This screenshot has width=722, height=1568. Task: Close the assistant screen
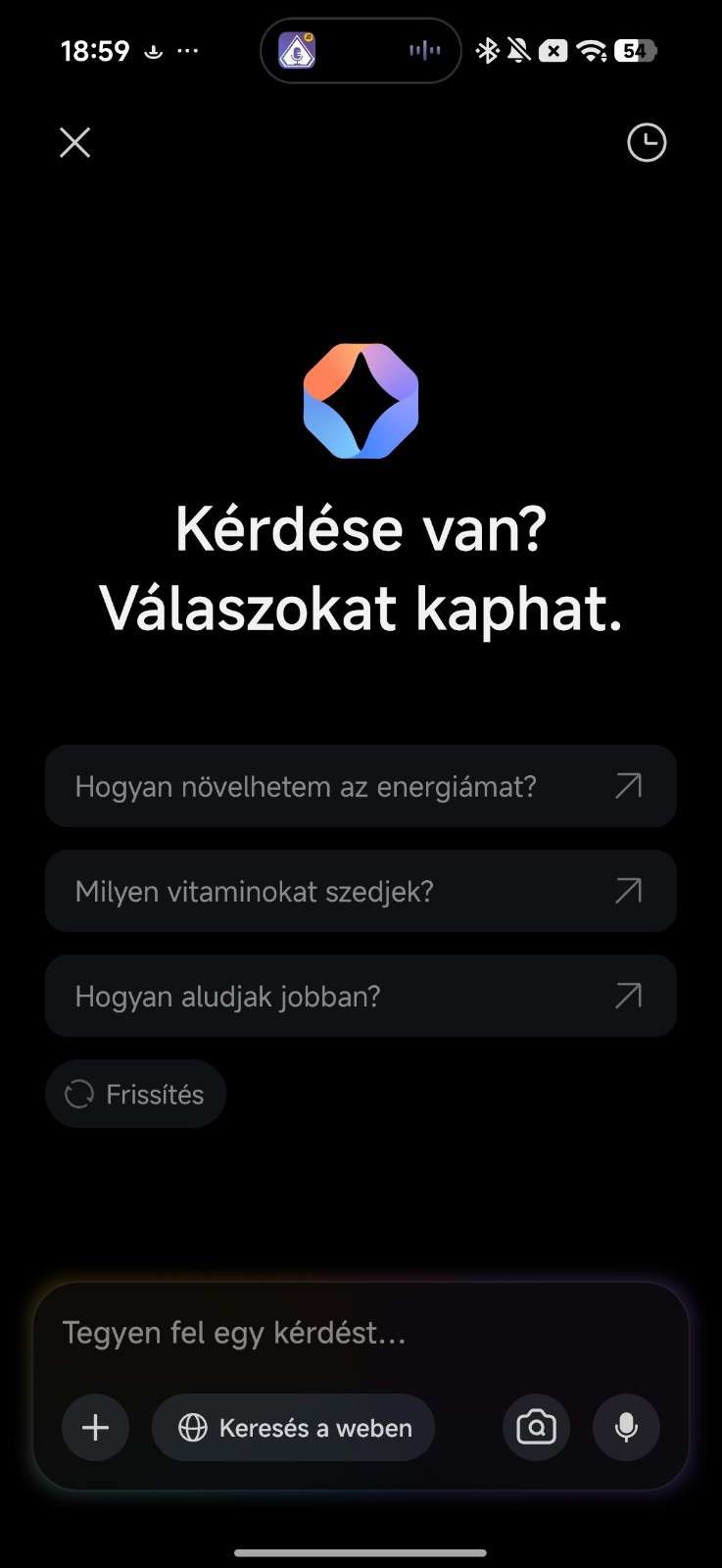pos(74,143)
